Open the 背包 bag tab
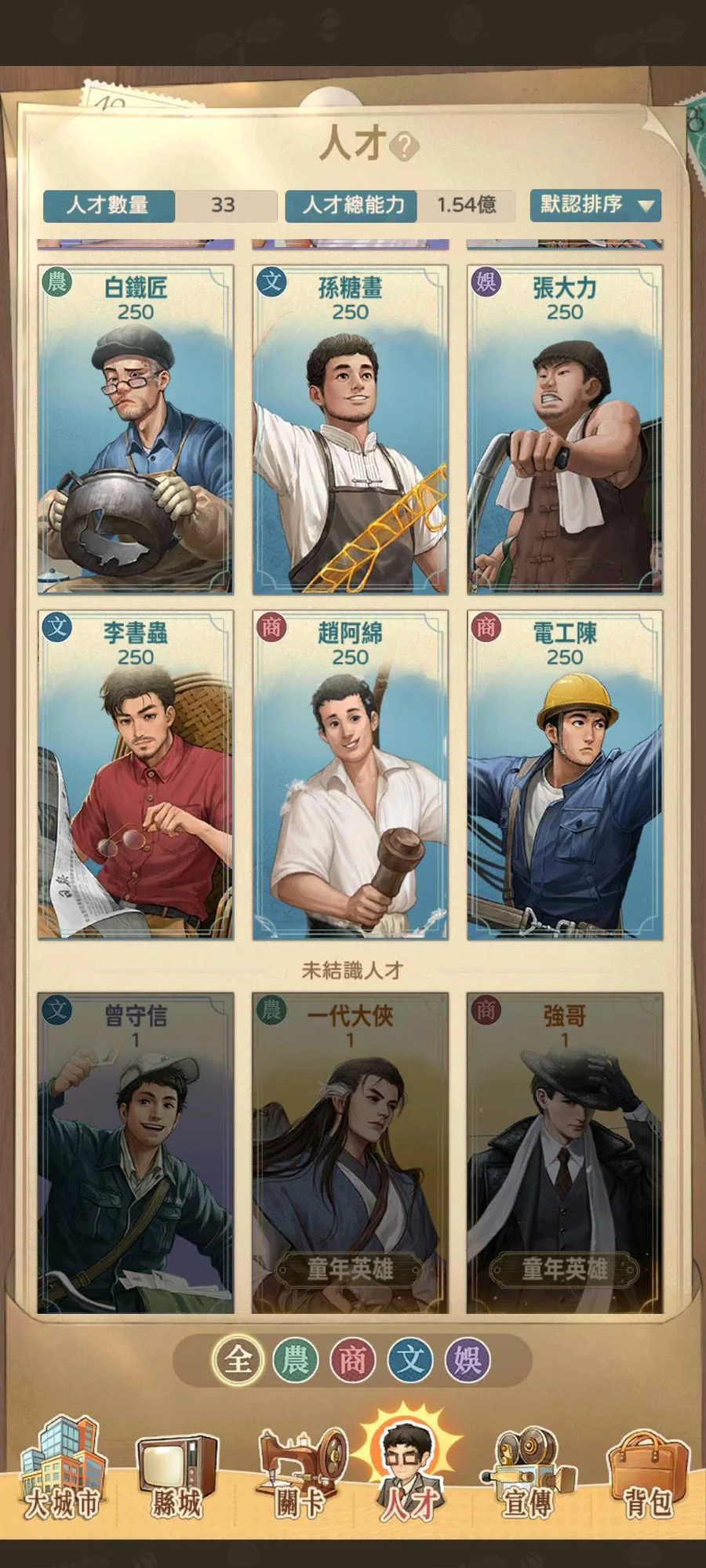The width and height of the screenshot is (706, 1568). coord(647,1474)
